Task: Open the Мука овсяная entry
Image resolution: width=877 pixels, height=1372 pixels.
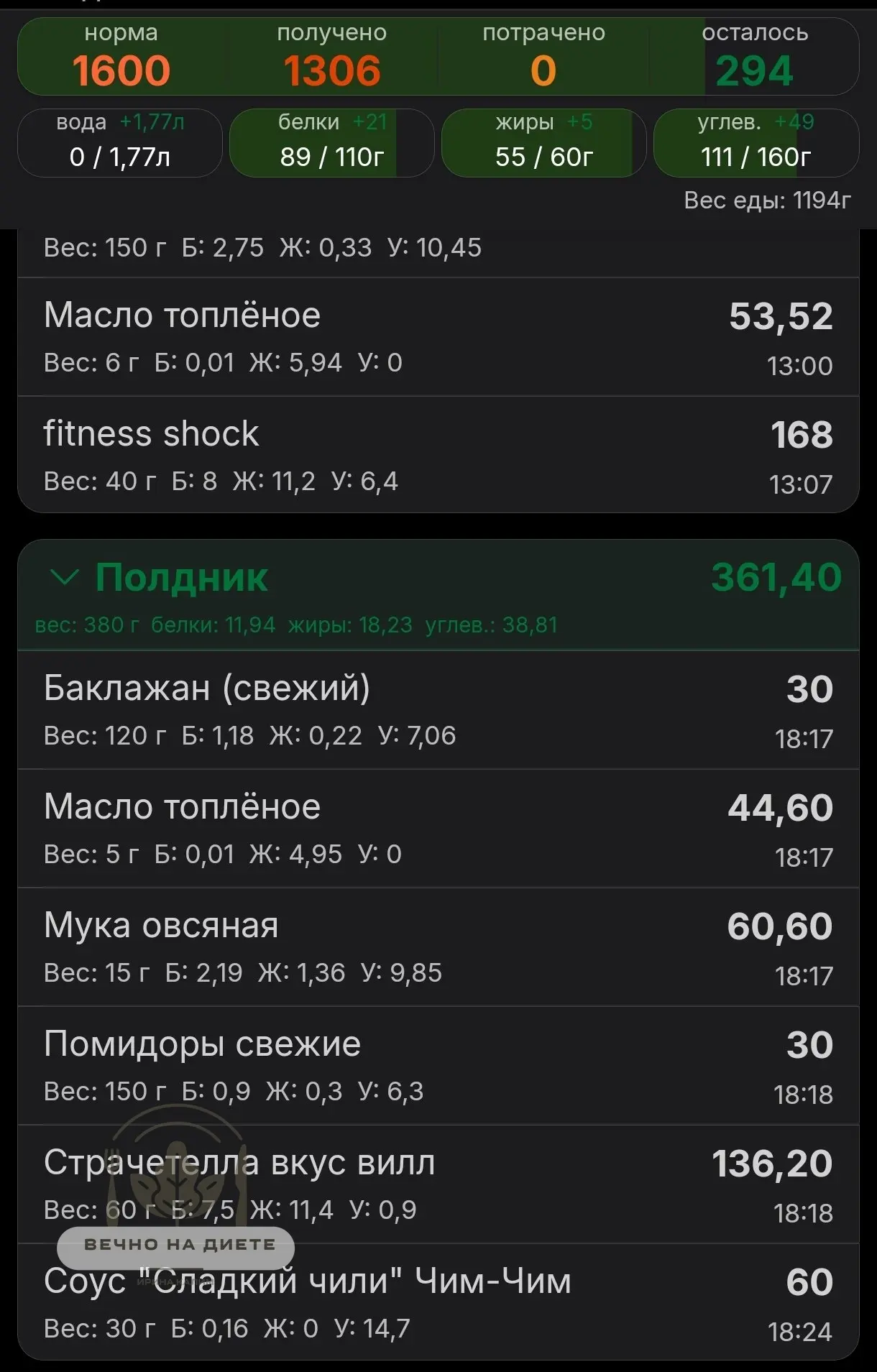Action: (x=439, y=947)
